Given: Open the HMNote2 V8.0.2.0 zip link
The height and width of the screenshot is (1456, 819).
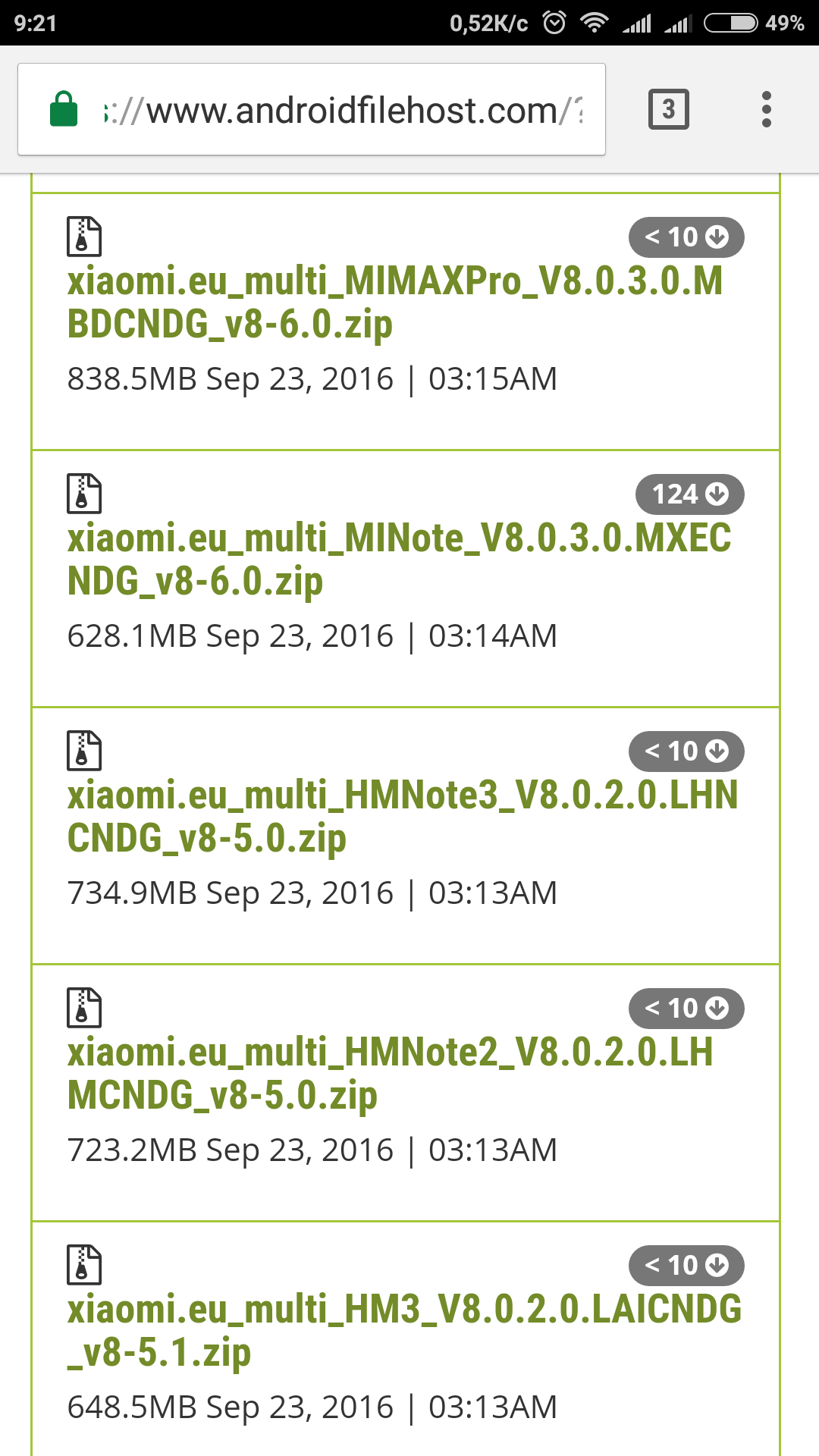Looking at the screenshot, I should click(390, 1074).
